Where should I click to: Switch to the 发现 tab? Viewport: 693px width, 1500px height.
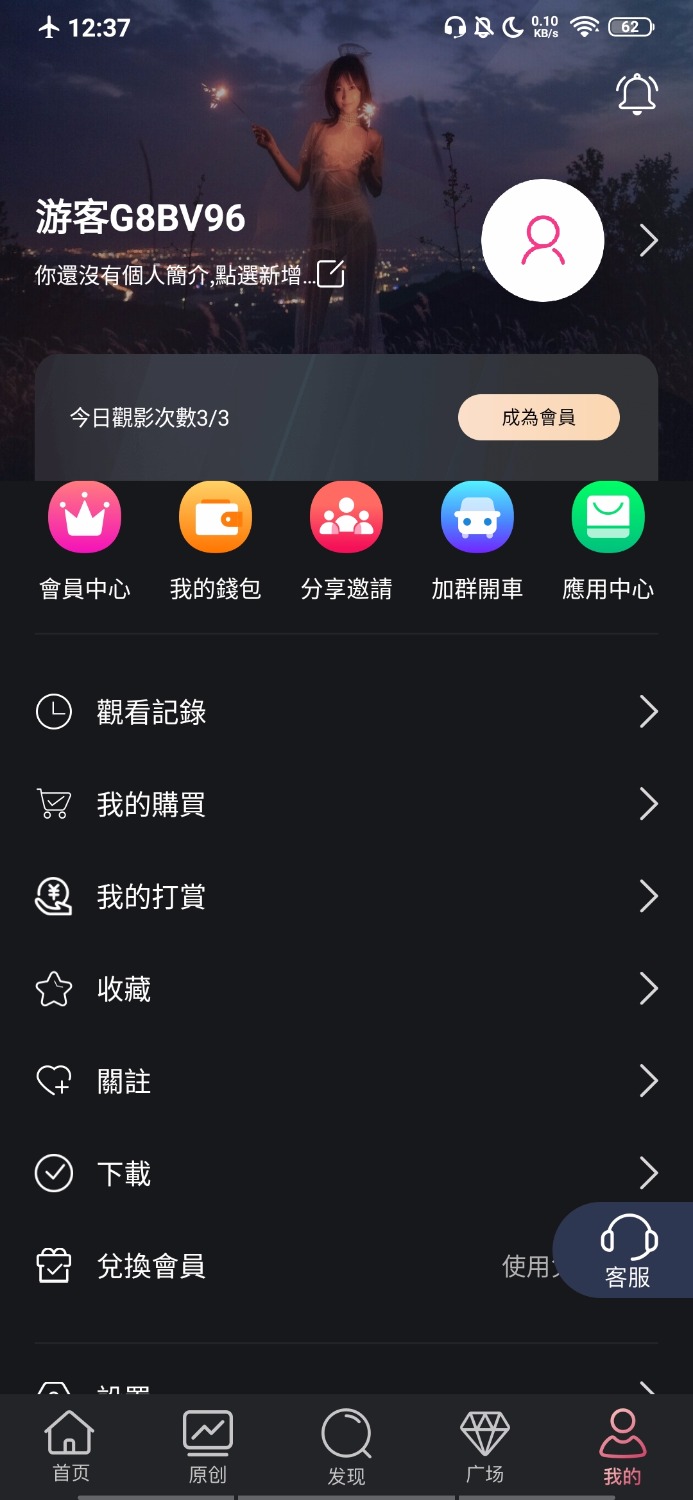click(346, 1446)
